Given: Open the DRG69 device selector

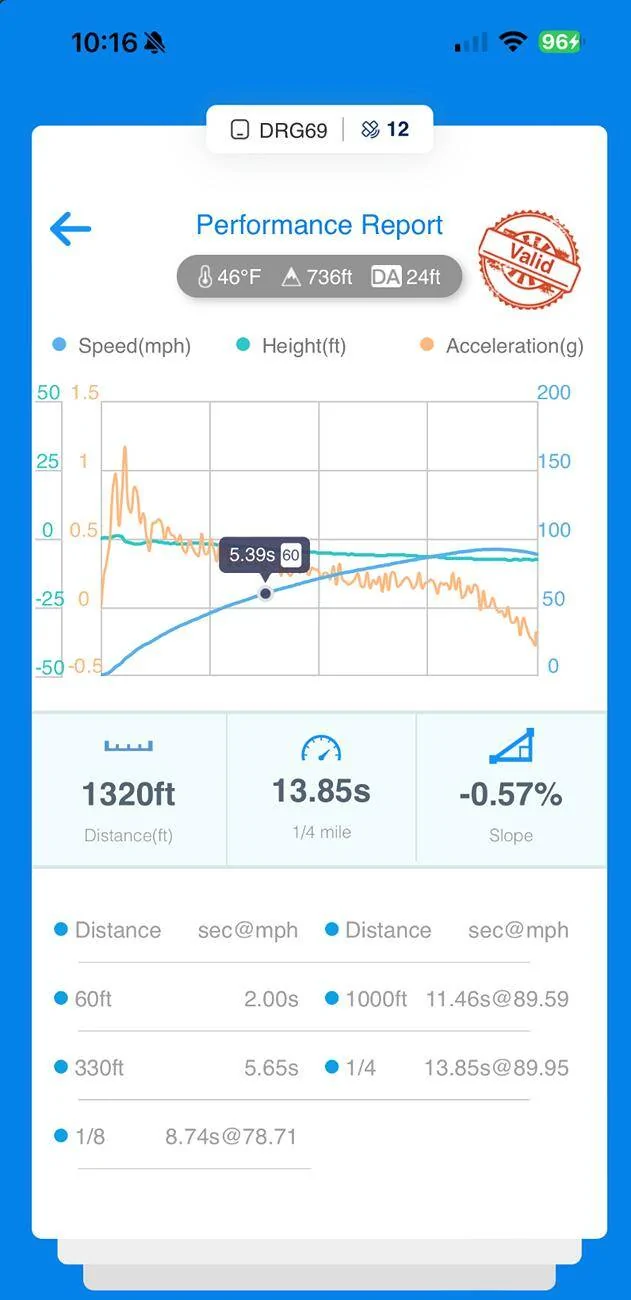Looking at the screenshot, I should coord(279,130).
